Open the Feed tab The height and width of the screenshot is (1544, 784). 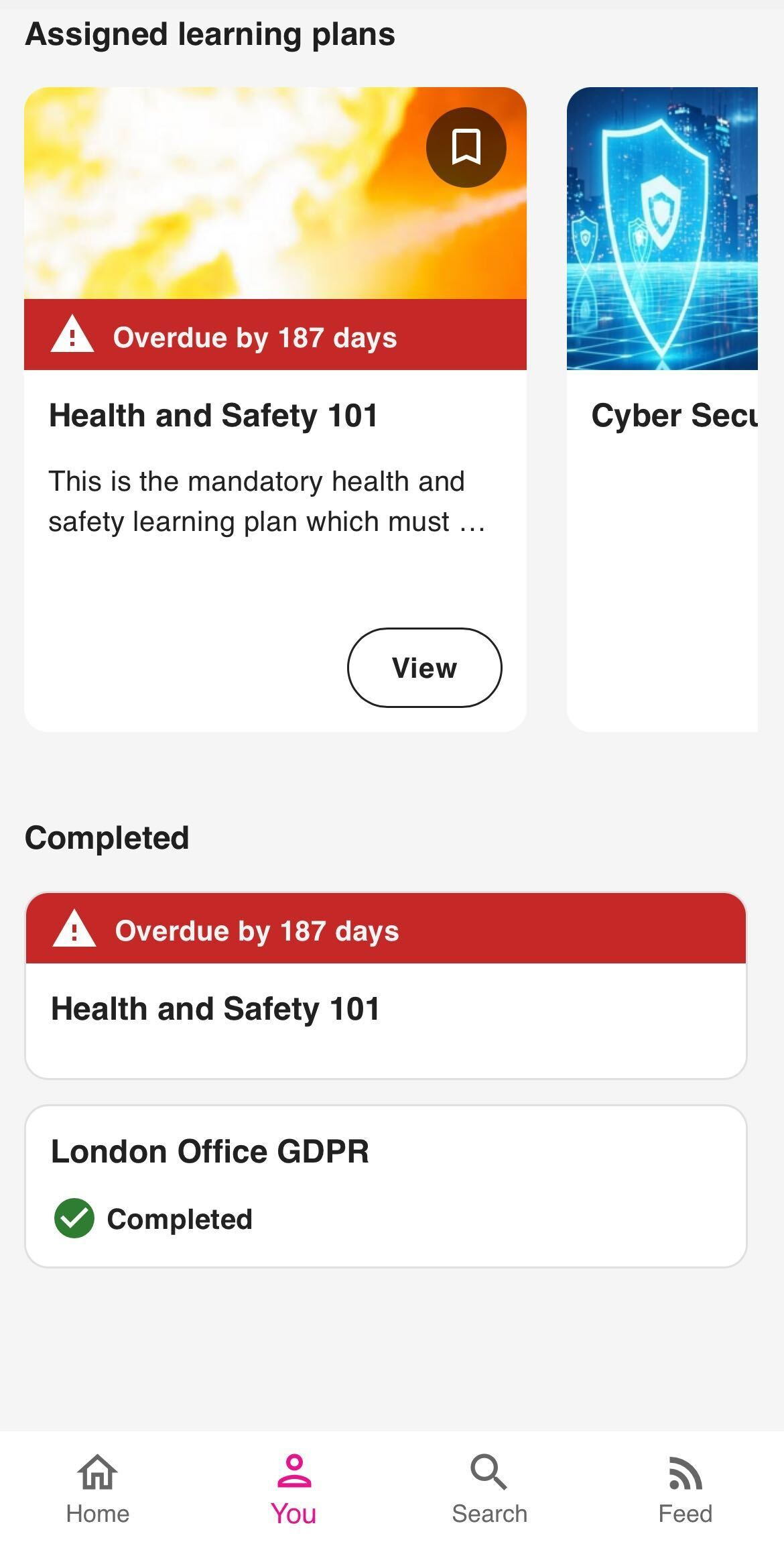pos(685,1488)
